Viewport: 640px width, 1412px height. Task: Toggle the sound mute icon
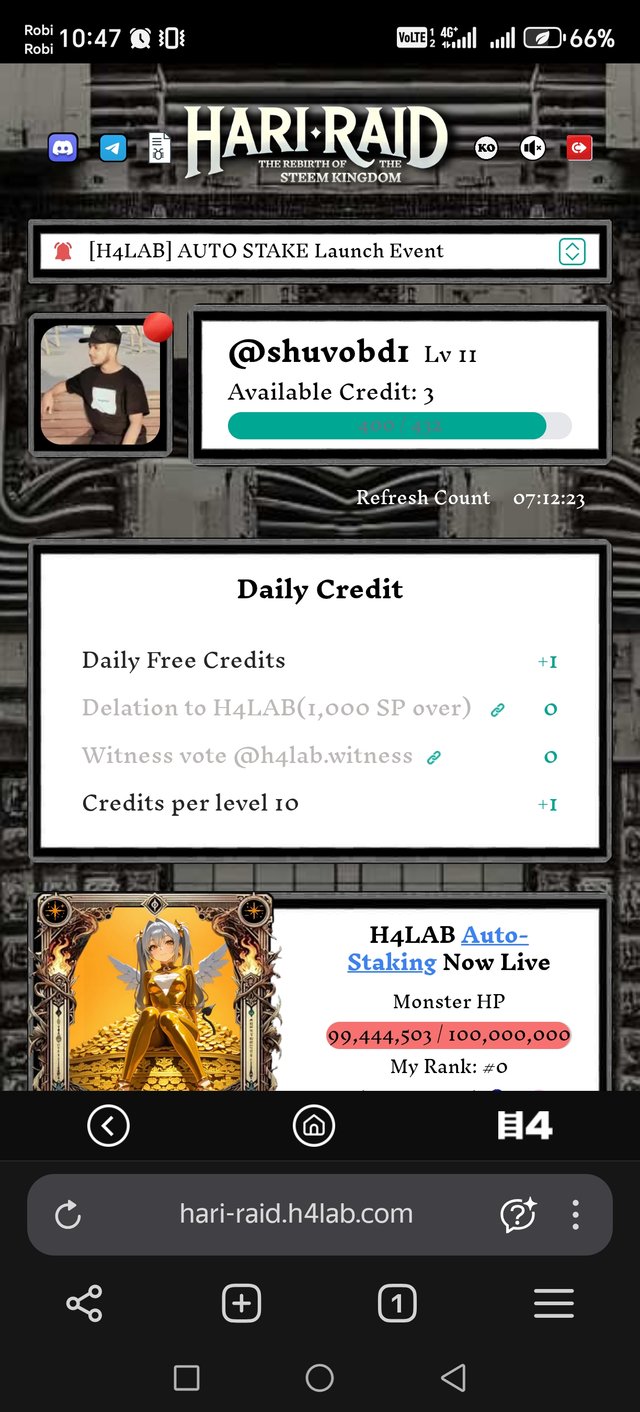click(x=532, y=148)
